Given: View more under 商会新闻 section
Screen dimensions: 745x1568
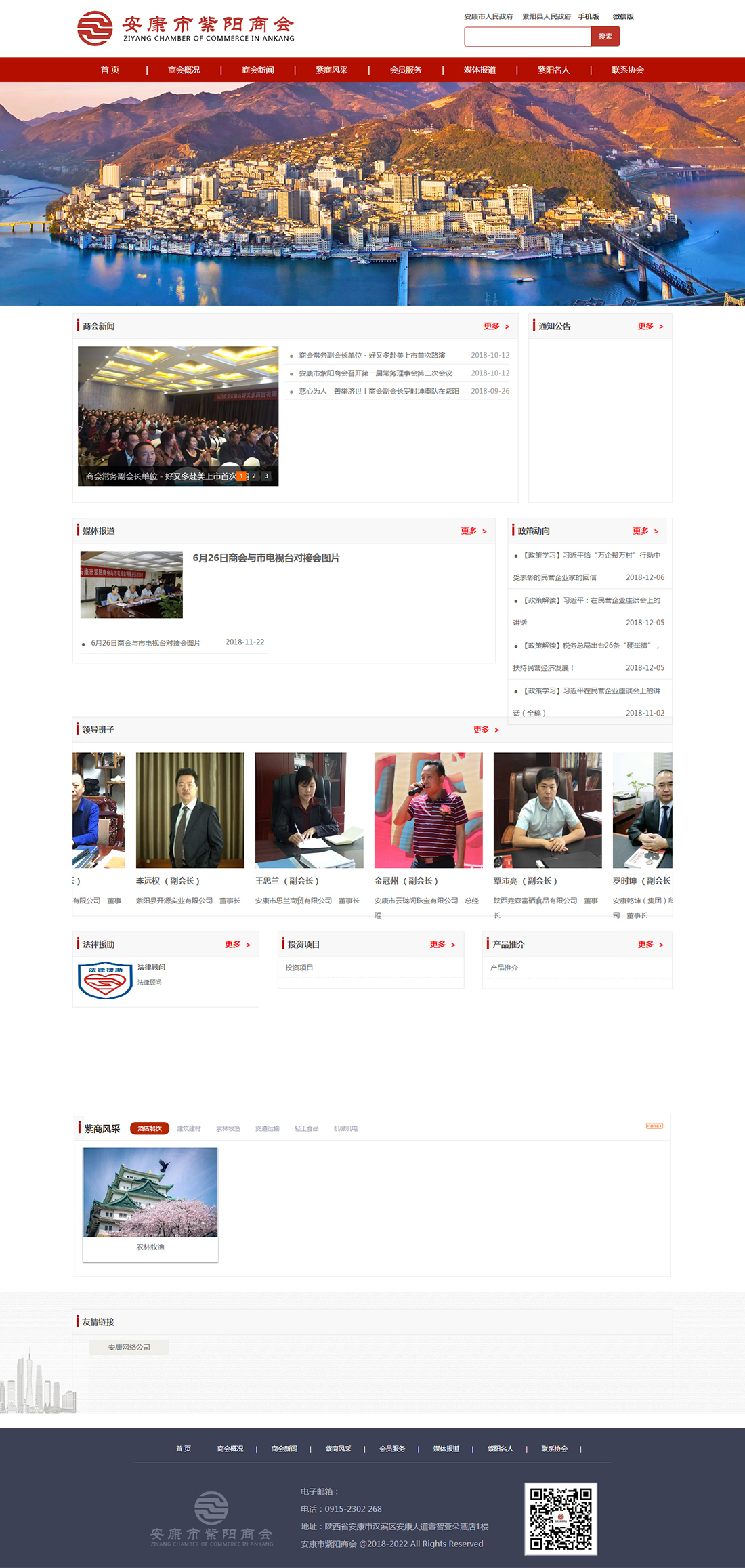Looking at the screenshot, I should (x=496, y=327).
